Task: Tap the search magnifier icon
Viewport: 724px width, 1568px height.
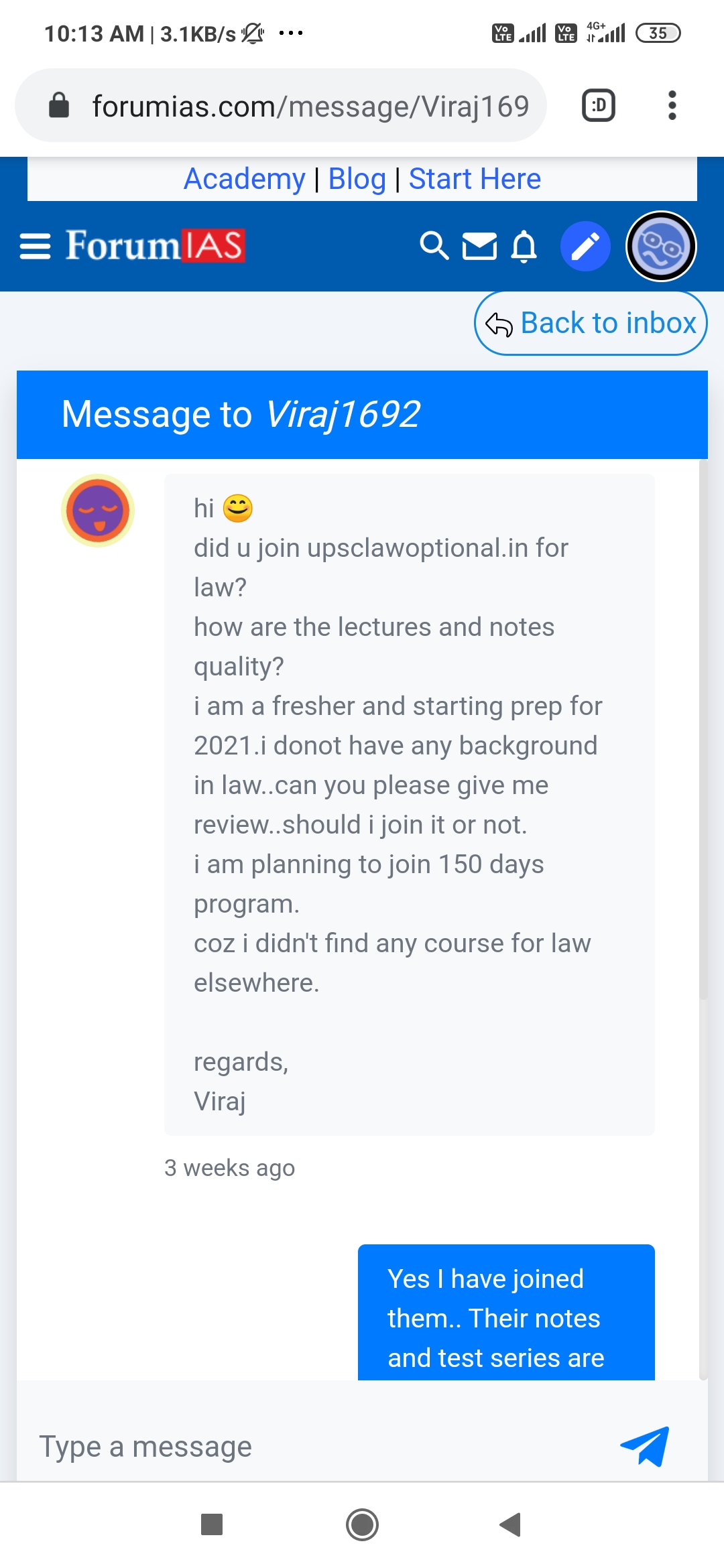Action: (x=434, y=246)
